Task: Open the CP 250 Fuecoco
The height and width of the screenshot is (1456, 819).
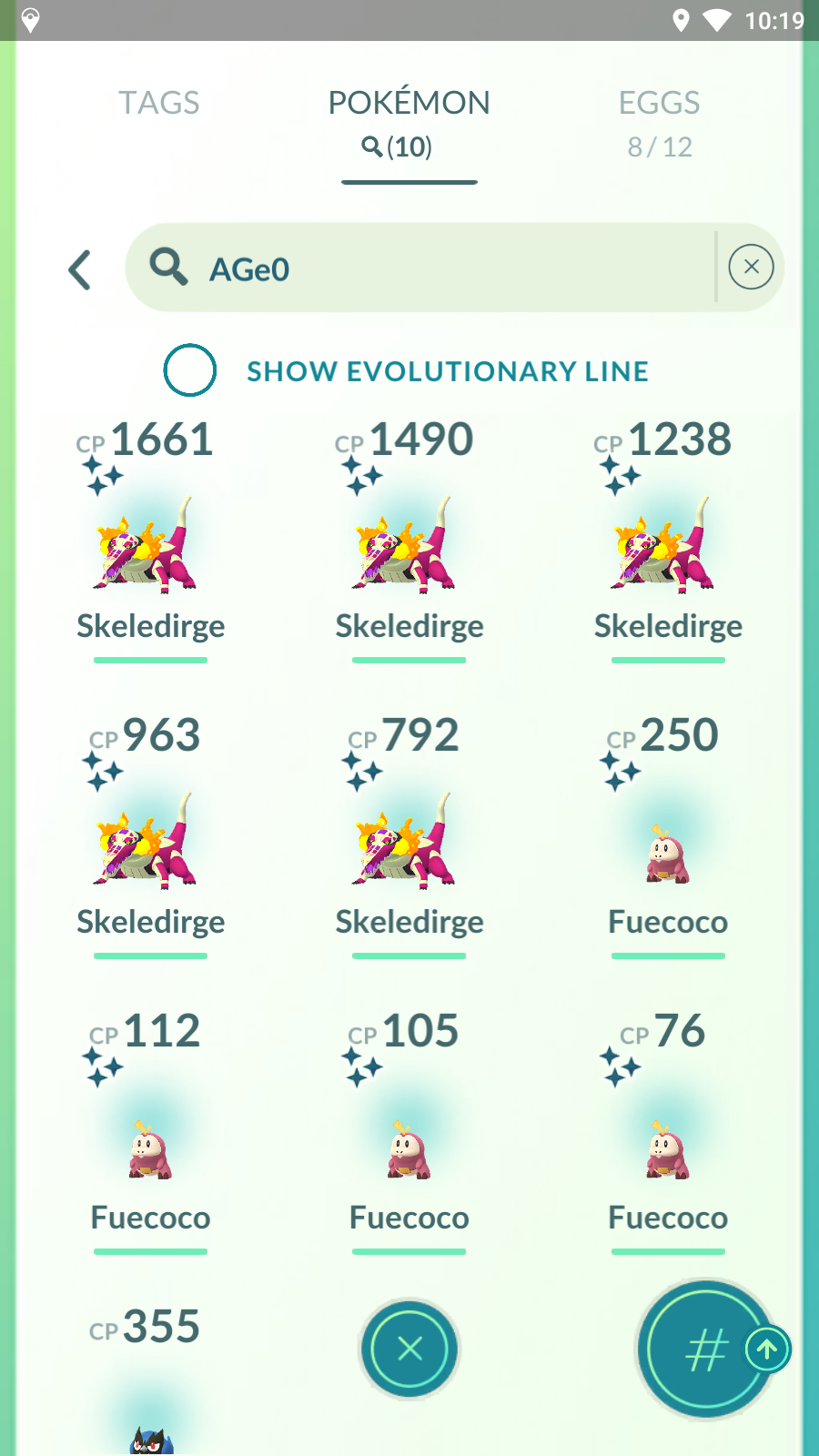Action: point(667,854)
